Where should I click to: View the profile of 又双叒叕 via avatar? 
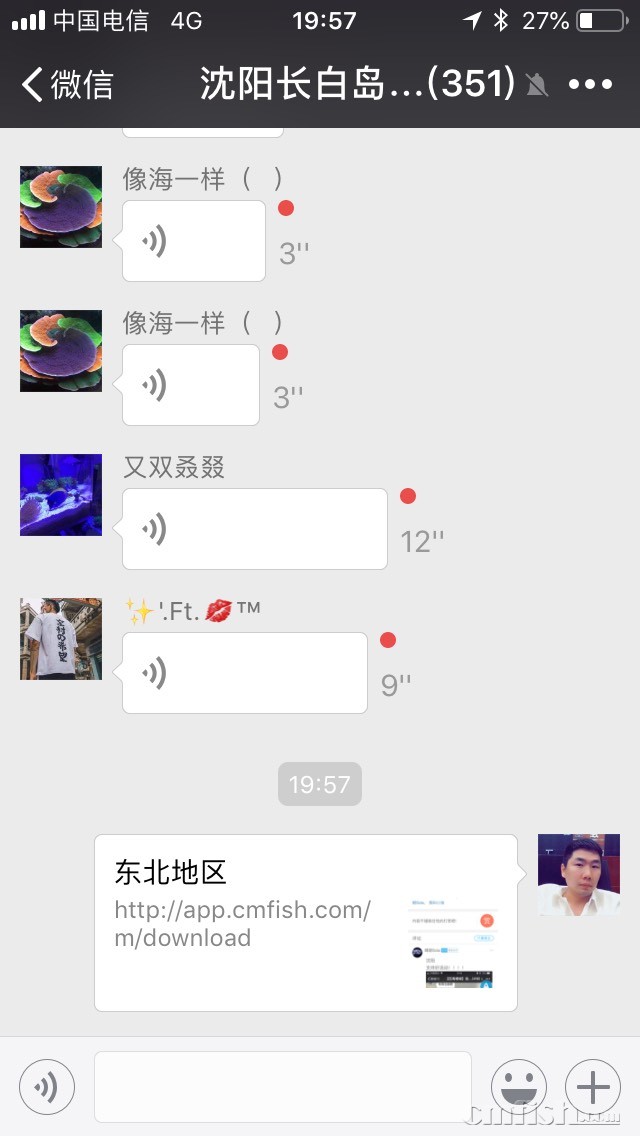point(61,495)
